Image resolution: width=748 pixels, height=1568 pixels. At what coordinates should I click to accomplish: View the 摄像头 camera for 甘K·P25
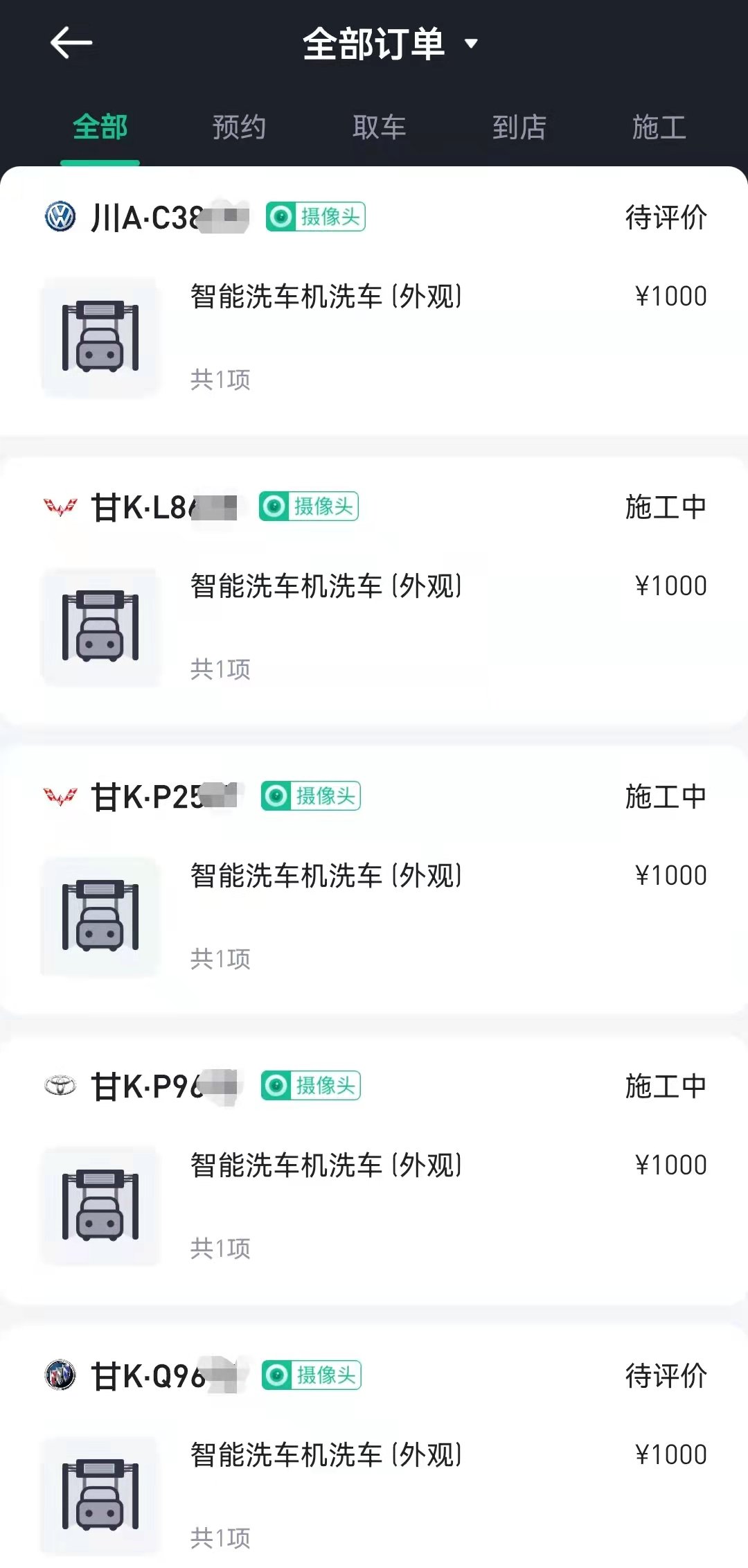point(311,796)
